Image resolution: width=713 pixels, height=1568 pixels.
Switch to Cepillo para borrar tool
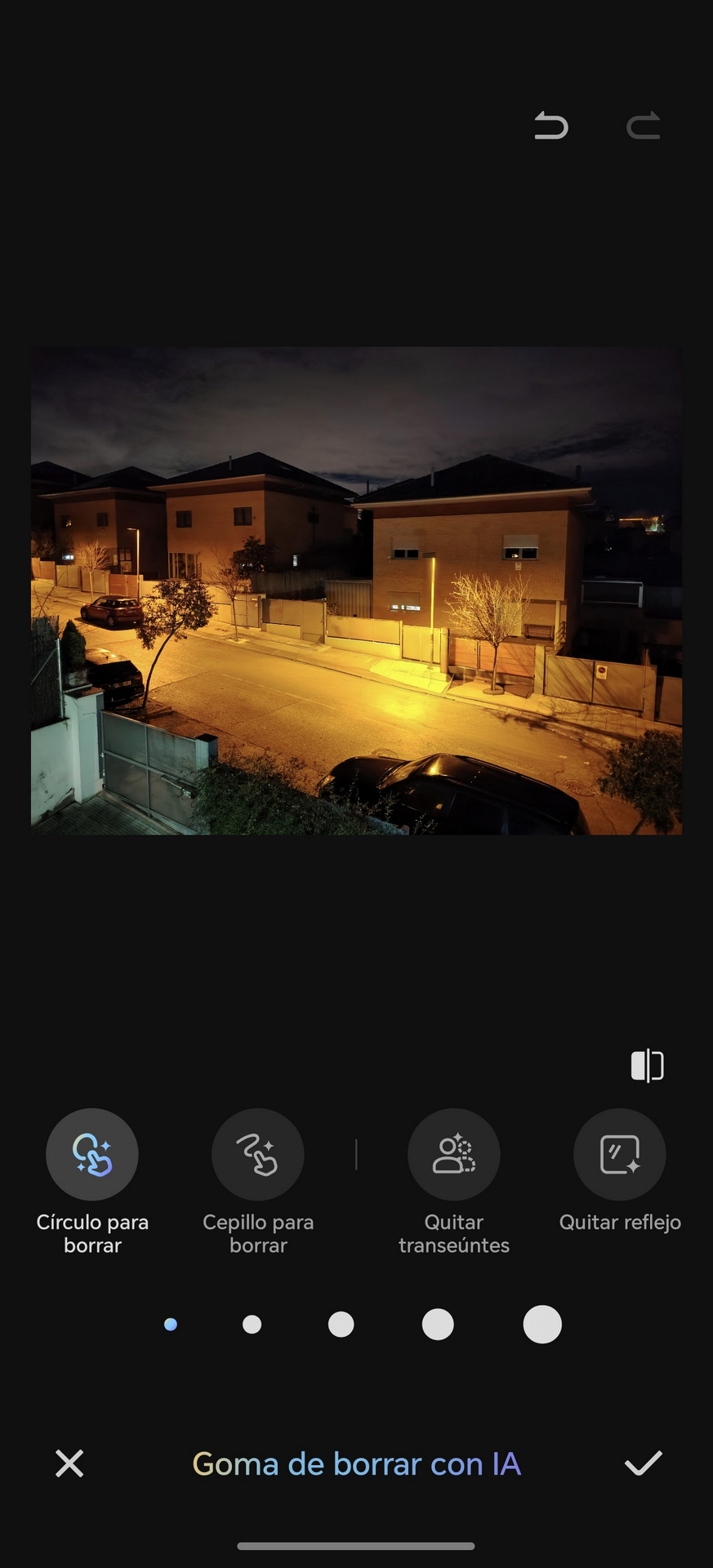(258, 1154)
